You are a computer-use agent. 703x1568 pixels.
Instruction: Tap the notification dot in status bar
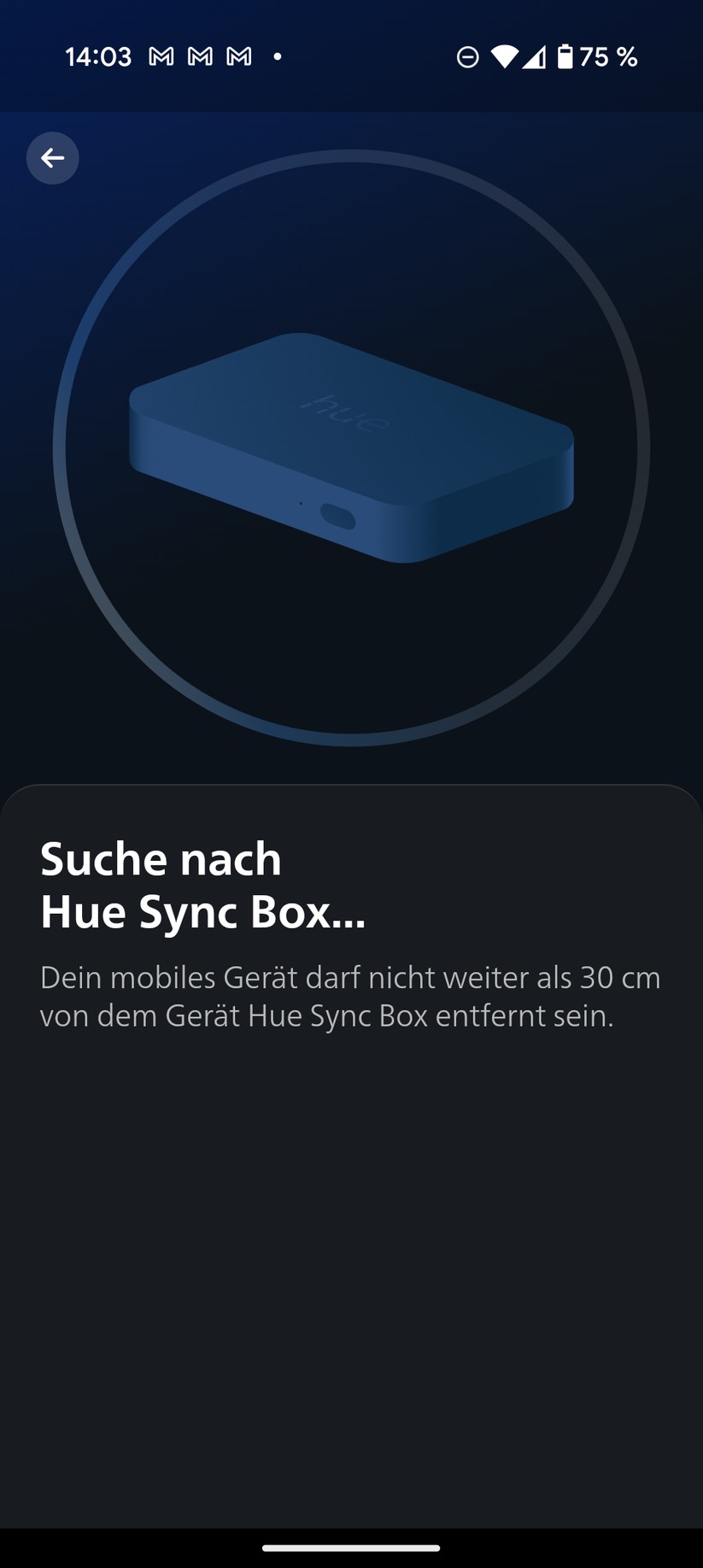[x=278, y=56]
